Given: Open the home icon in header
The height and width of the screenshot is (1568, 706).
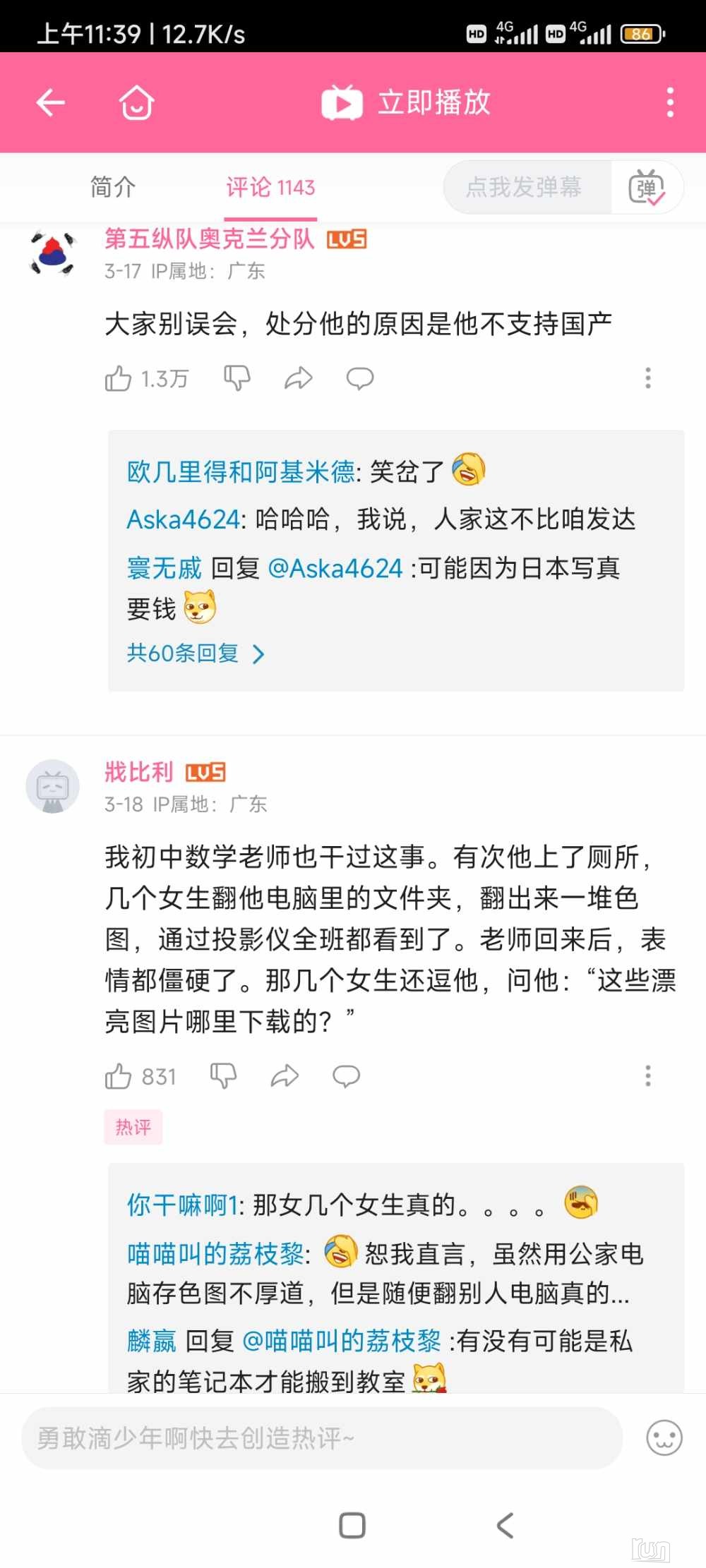Looking at the screenshot, I should tap(136, 103).
